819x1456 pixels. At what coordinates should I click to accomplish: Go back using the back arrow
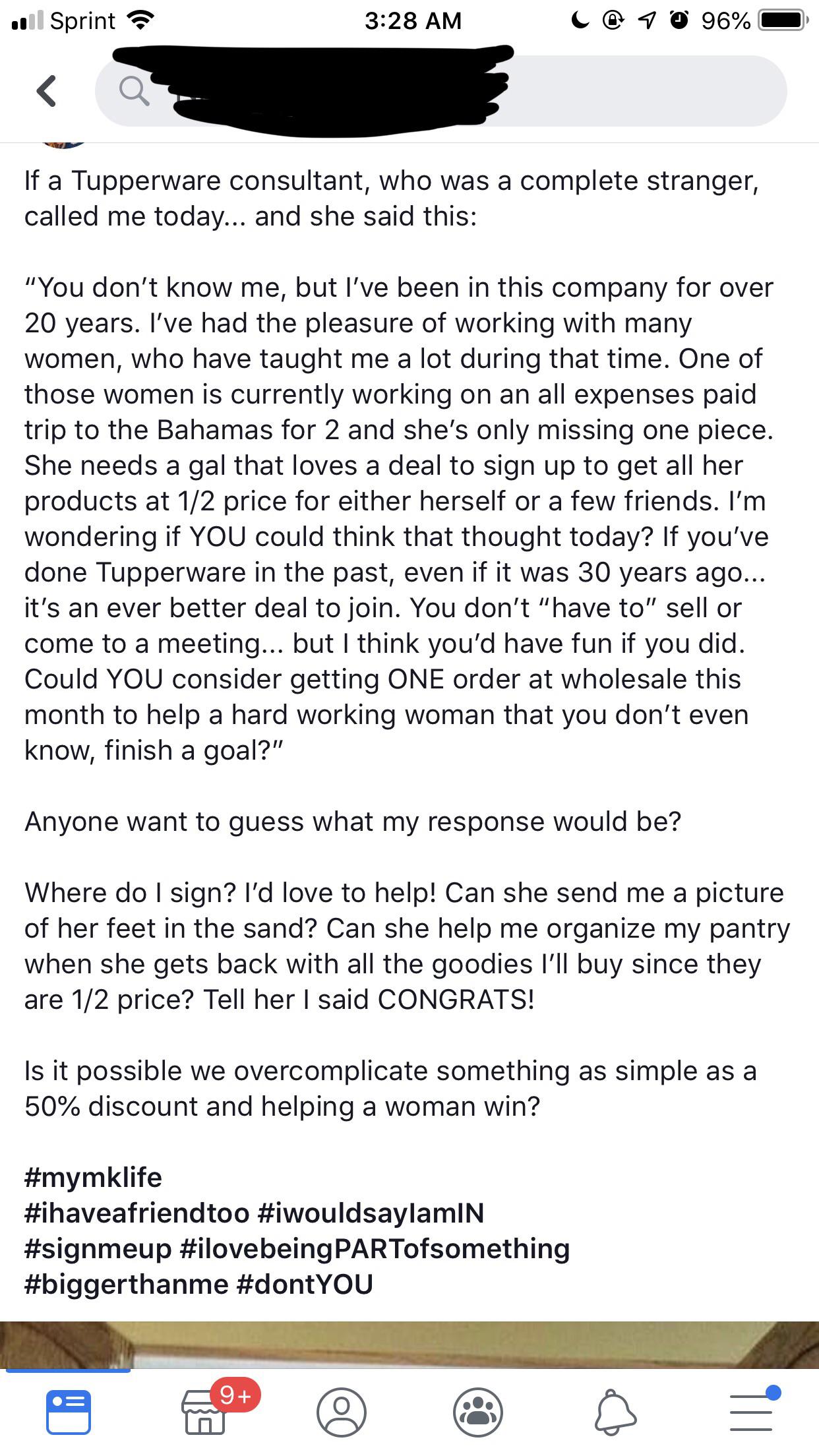click(x=46, y=91)
